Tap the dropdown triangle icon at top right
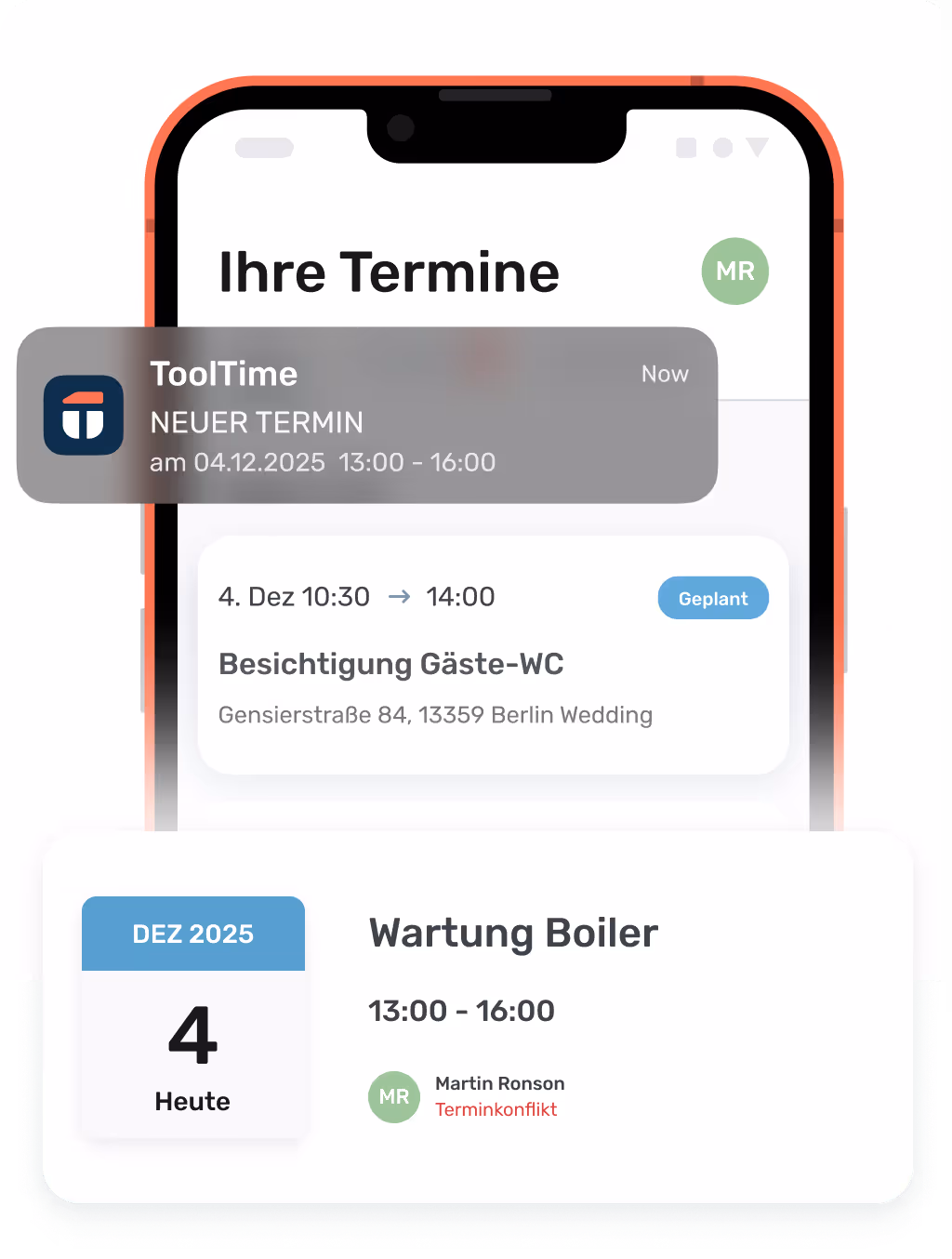Screen dimensions: 952x1259 pyautogui.click(x=758, y=146)
